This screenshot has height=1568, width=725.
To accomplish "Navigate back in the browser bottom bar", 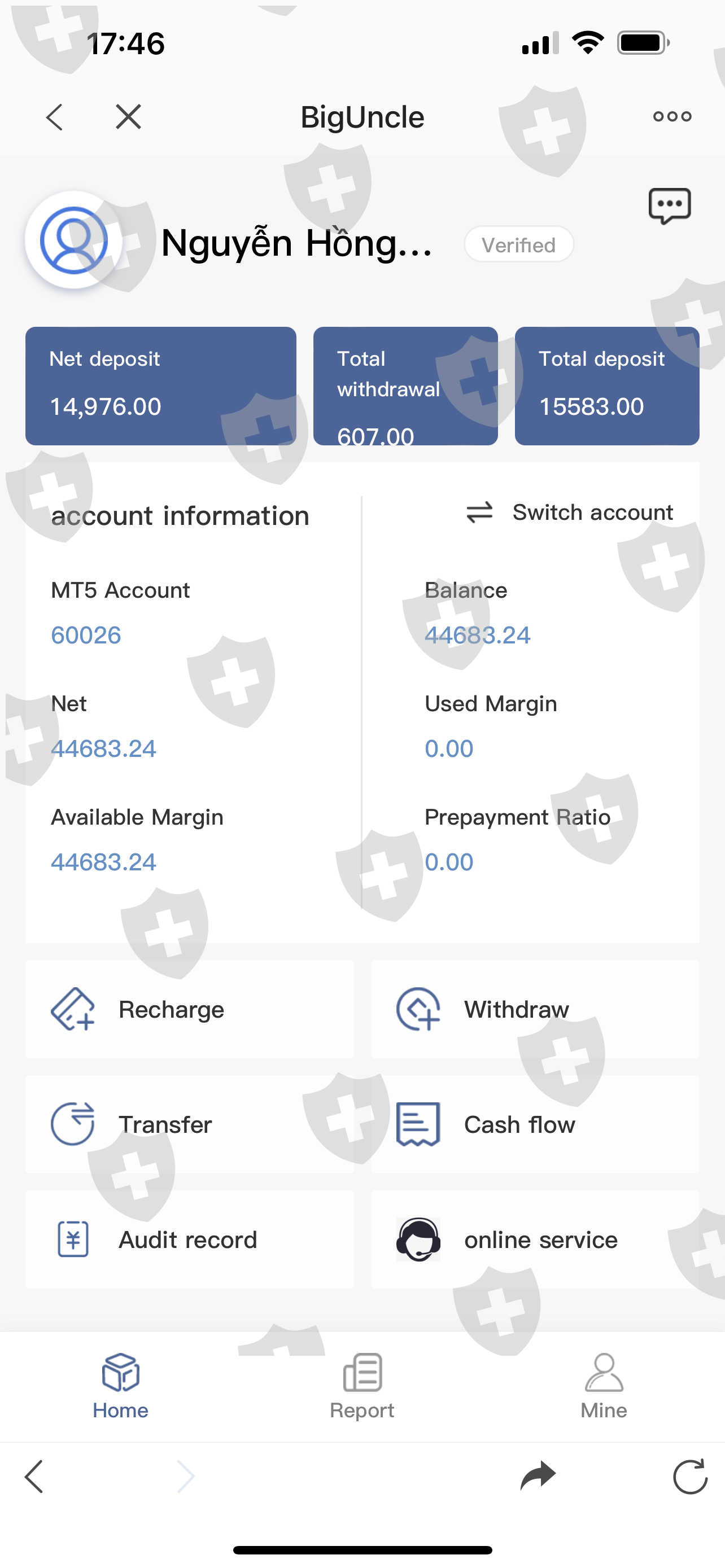I will click(x=34, y=1476).
